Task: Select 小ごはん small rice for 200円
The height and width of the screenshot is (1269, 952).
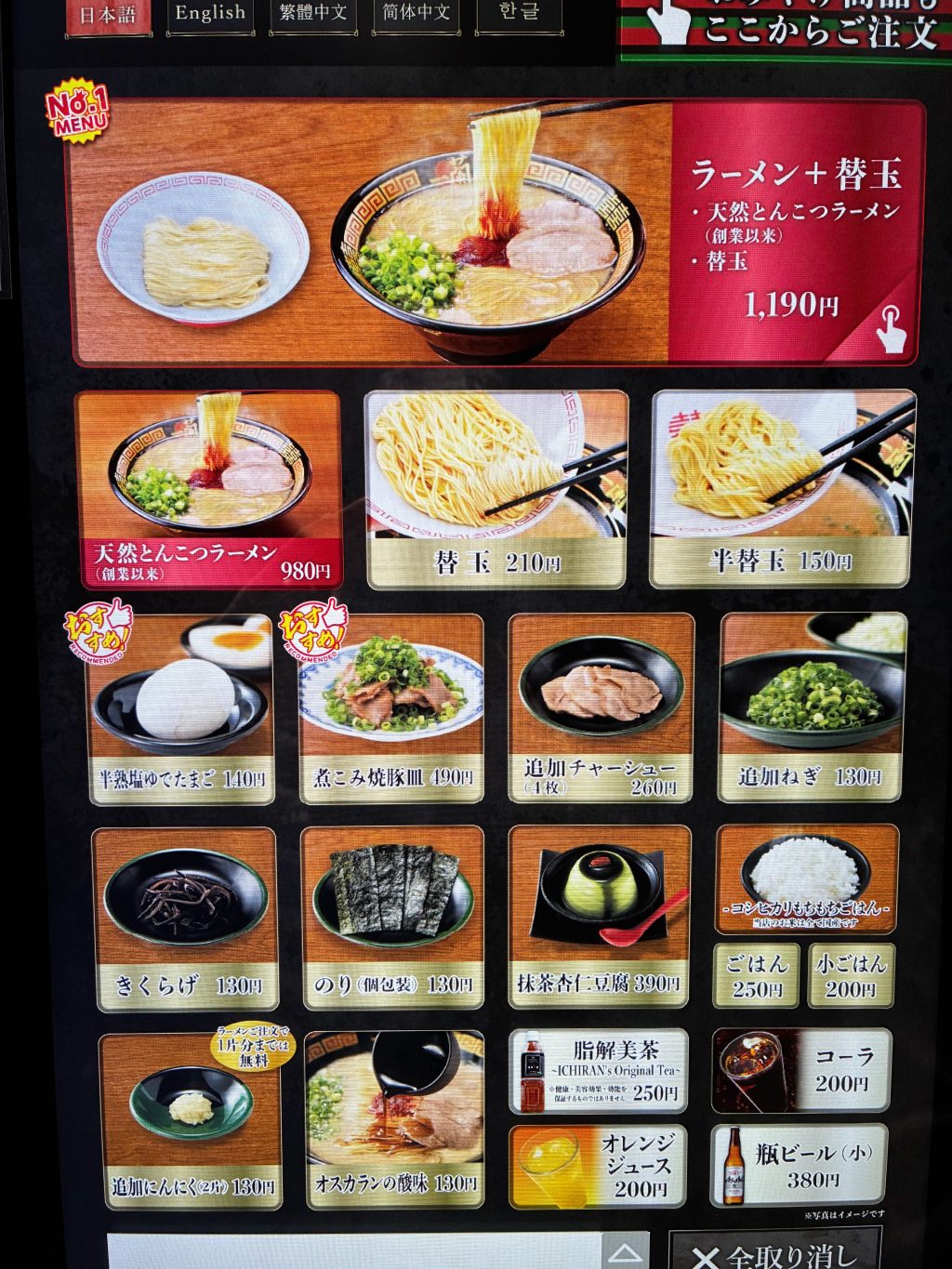Action: pyautogui.click(x=851, y=975)
